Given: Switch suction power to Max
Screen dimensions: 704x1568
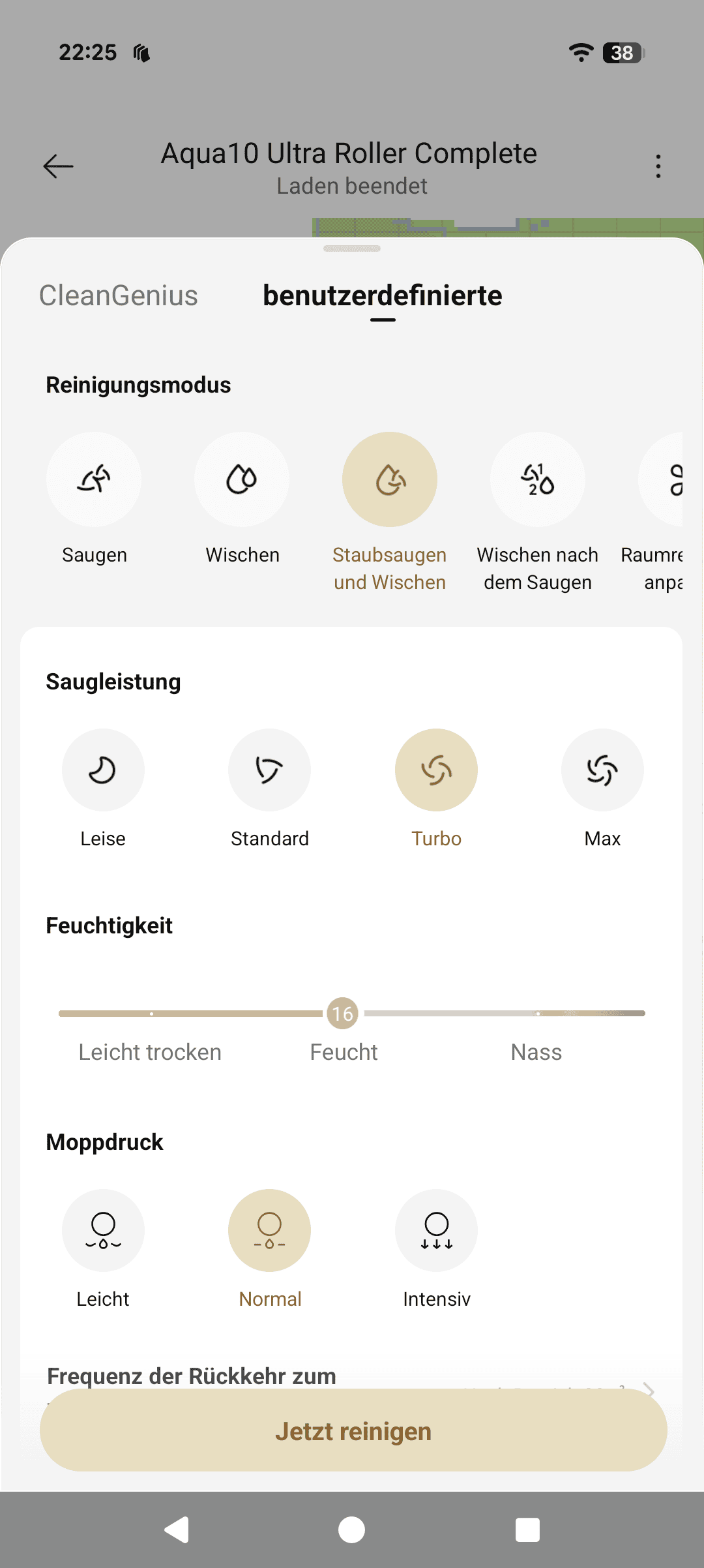Looking at the screenshot, I should pos(602,770).
